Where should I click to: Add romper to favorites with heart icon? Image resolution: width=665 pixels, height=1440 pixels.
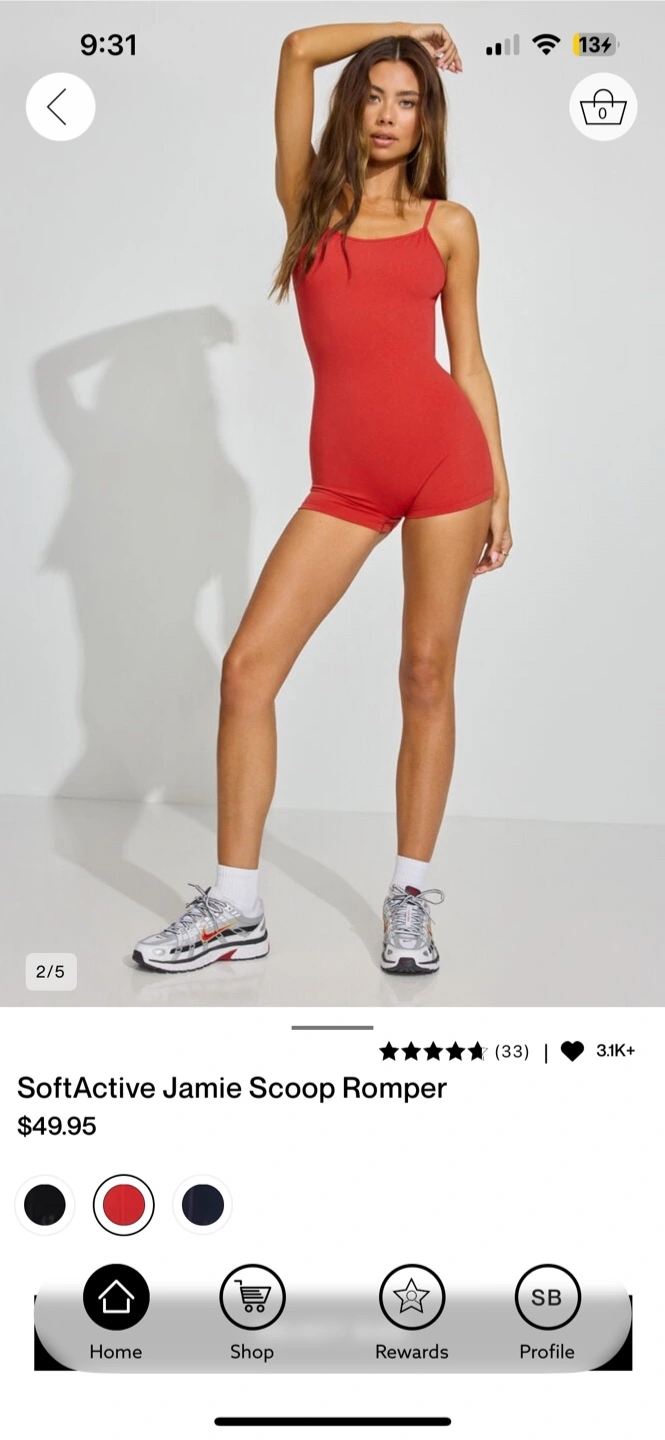click(x=572, y=1051)
